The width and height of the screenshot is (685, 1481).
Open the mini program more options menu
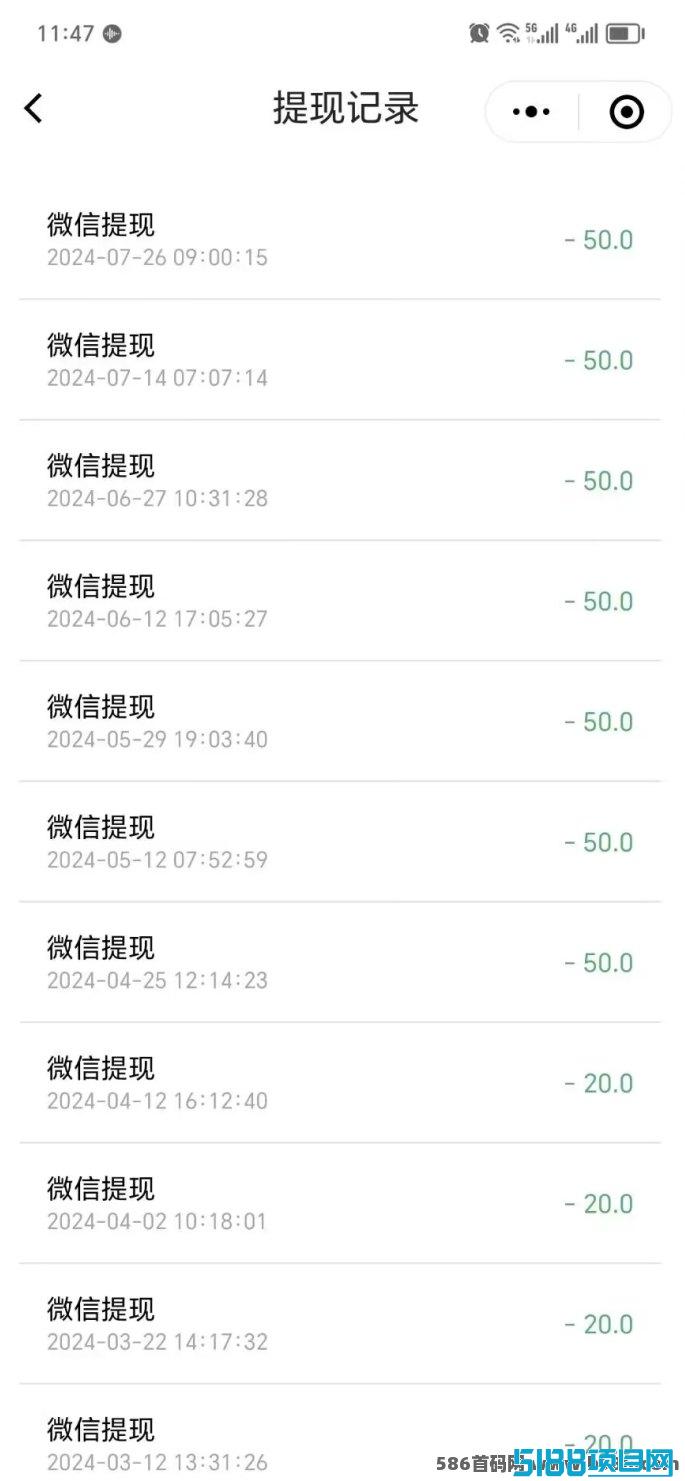pos(531,112)
